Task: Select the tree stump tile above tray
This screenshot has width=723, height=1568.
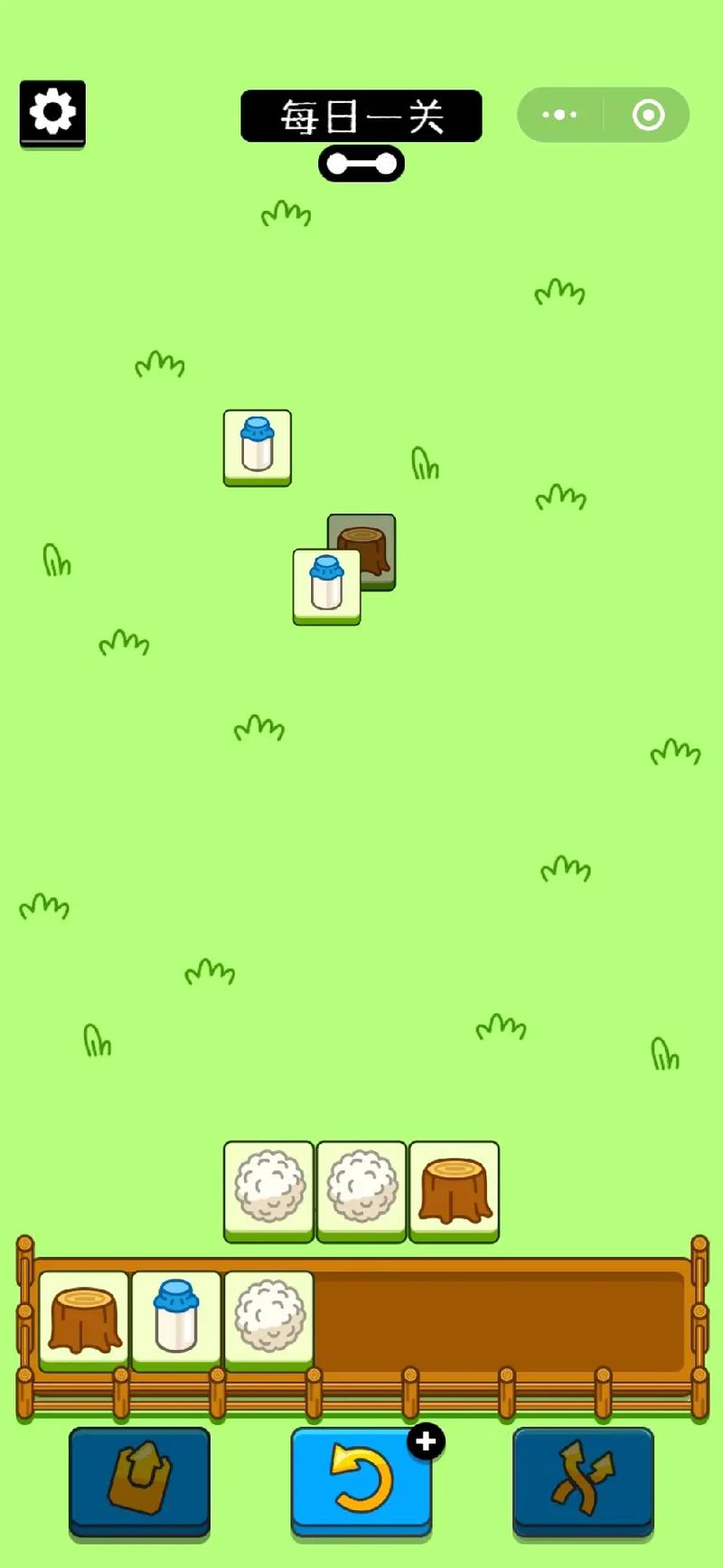Action: click(x=455, y=1189)
